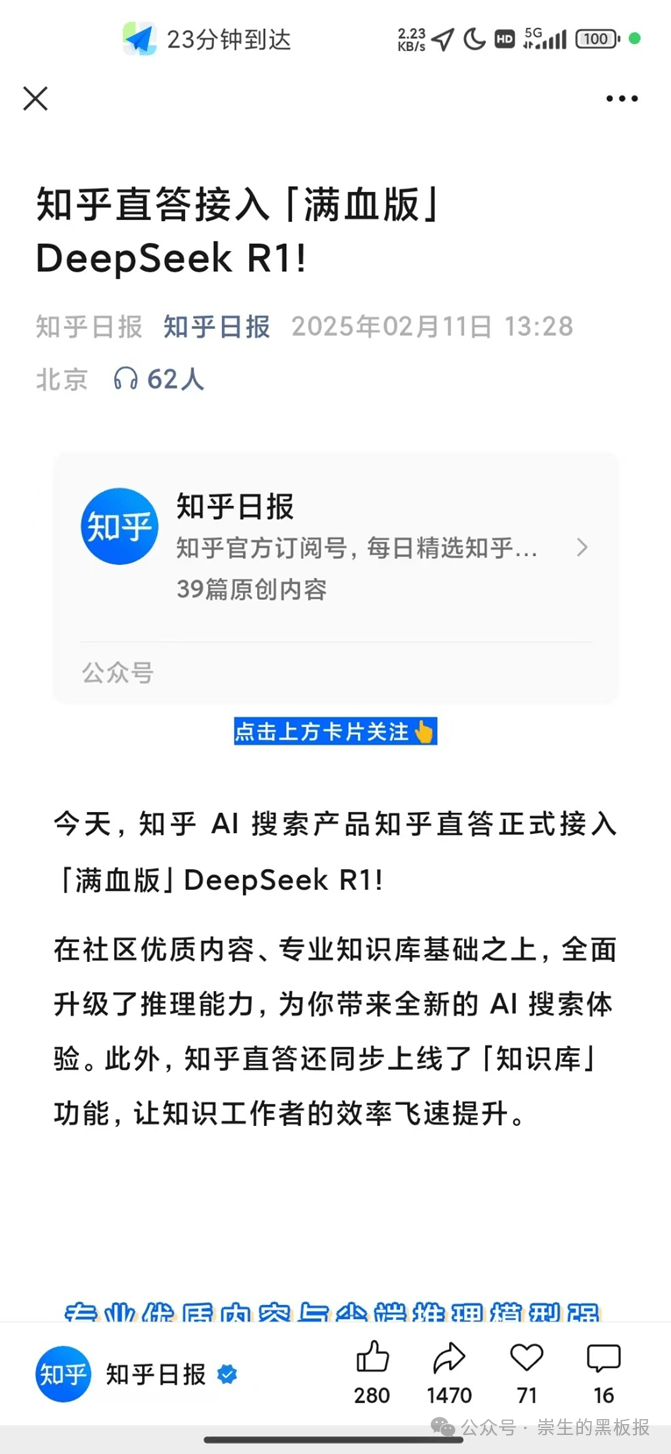The width and height of the screenshot is (671, 1454).
Task: Close the article page
Action: pos(36,98)
